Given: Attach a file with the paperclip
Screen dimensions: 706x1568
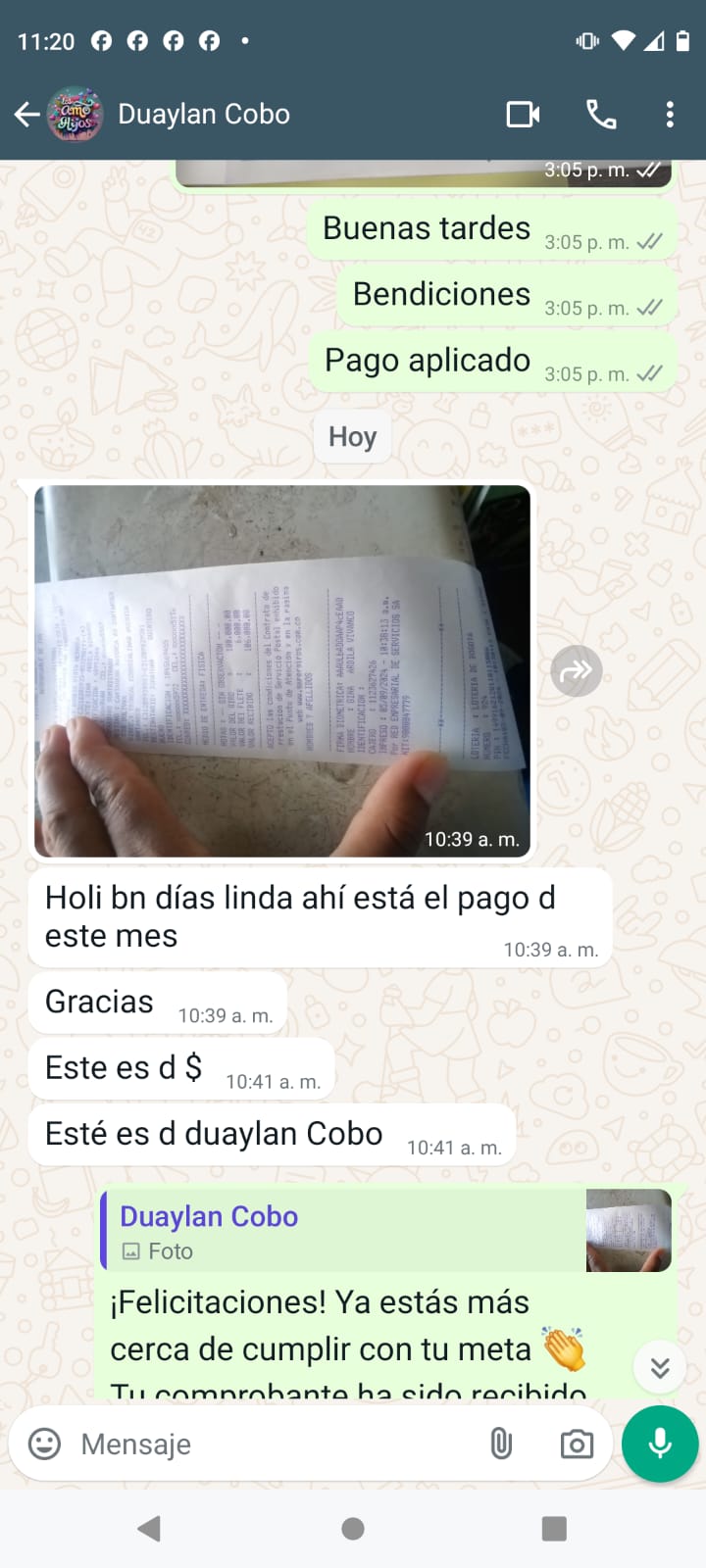Looking at the screenshot, I should (501, 1444).
